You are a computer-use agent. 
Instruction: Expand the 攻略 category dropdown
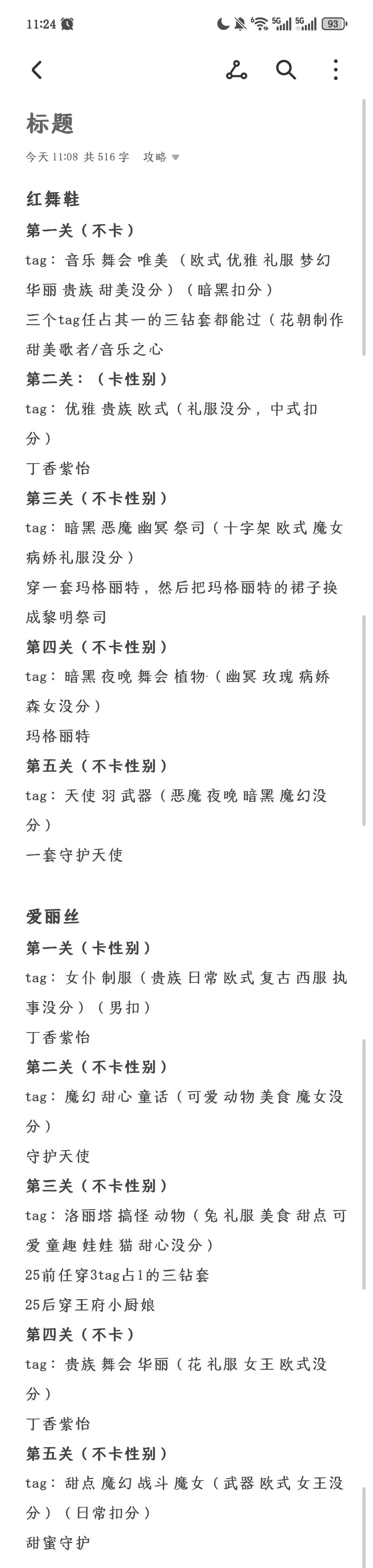tap(161, 157)
